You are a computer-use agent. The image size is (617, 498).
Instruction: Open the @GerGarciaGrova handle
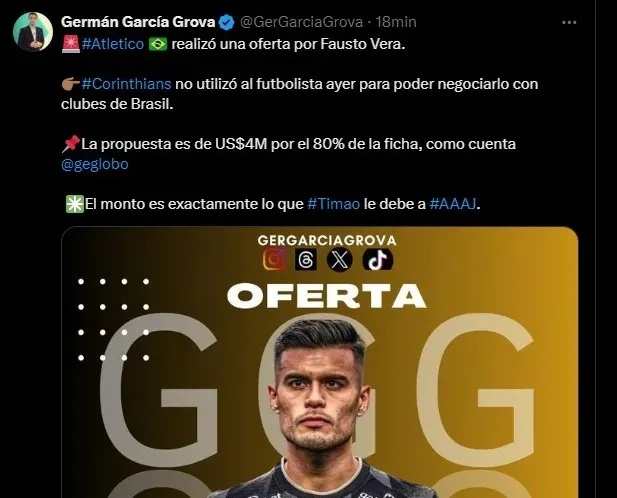tap(308, 21)
